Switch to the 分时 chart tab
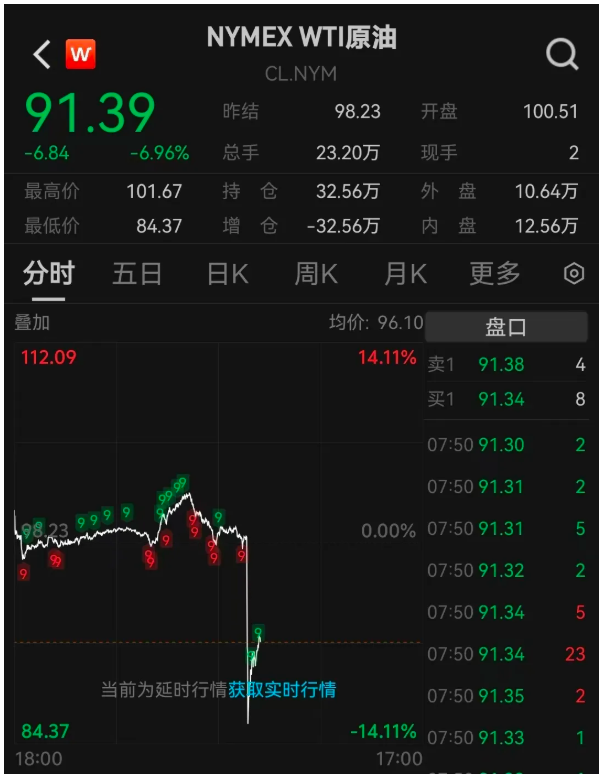604x779 pixels. (x=48, y=273)
